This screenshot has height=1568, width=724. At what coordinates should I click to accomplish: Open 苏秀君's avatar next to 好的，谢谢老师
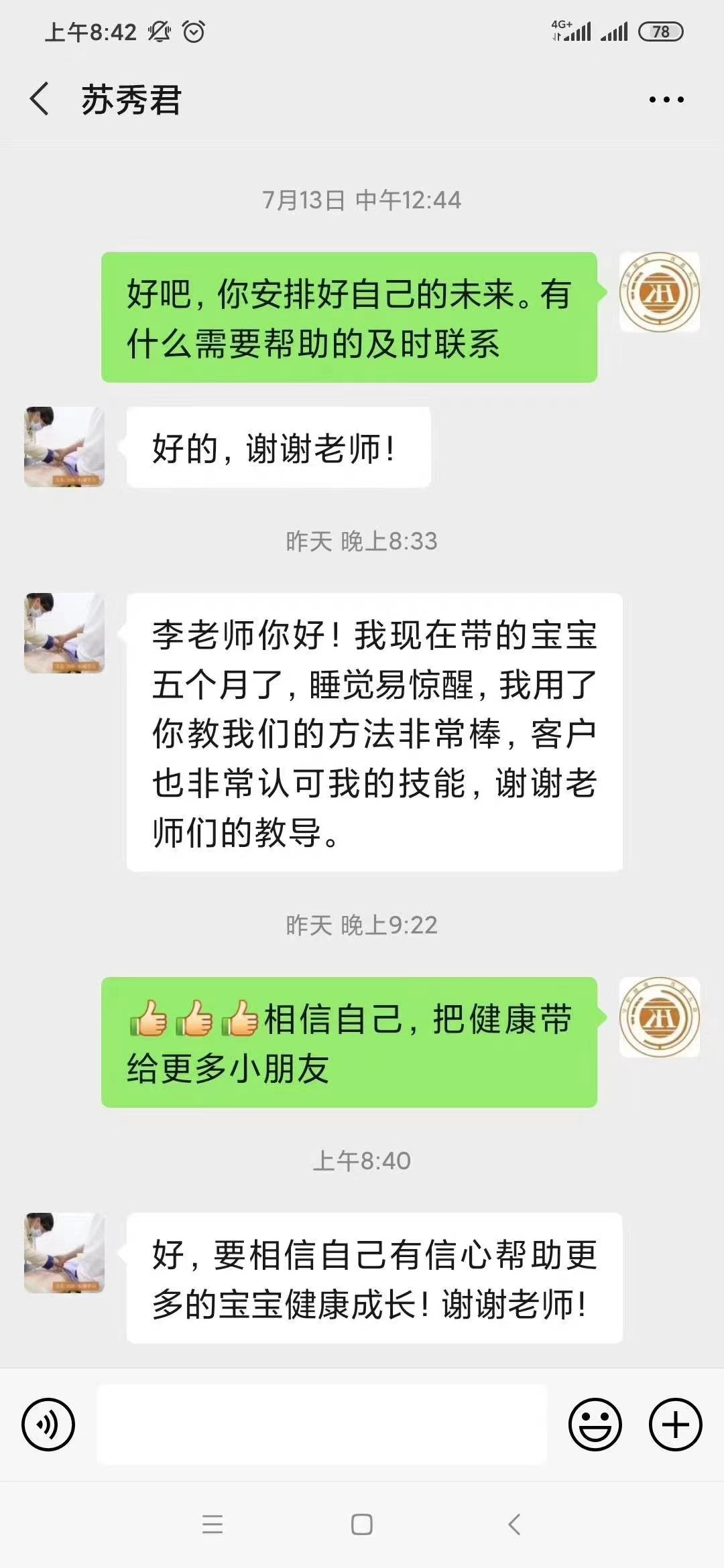[x=64, y=446]
